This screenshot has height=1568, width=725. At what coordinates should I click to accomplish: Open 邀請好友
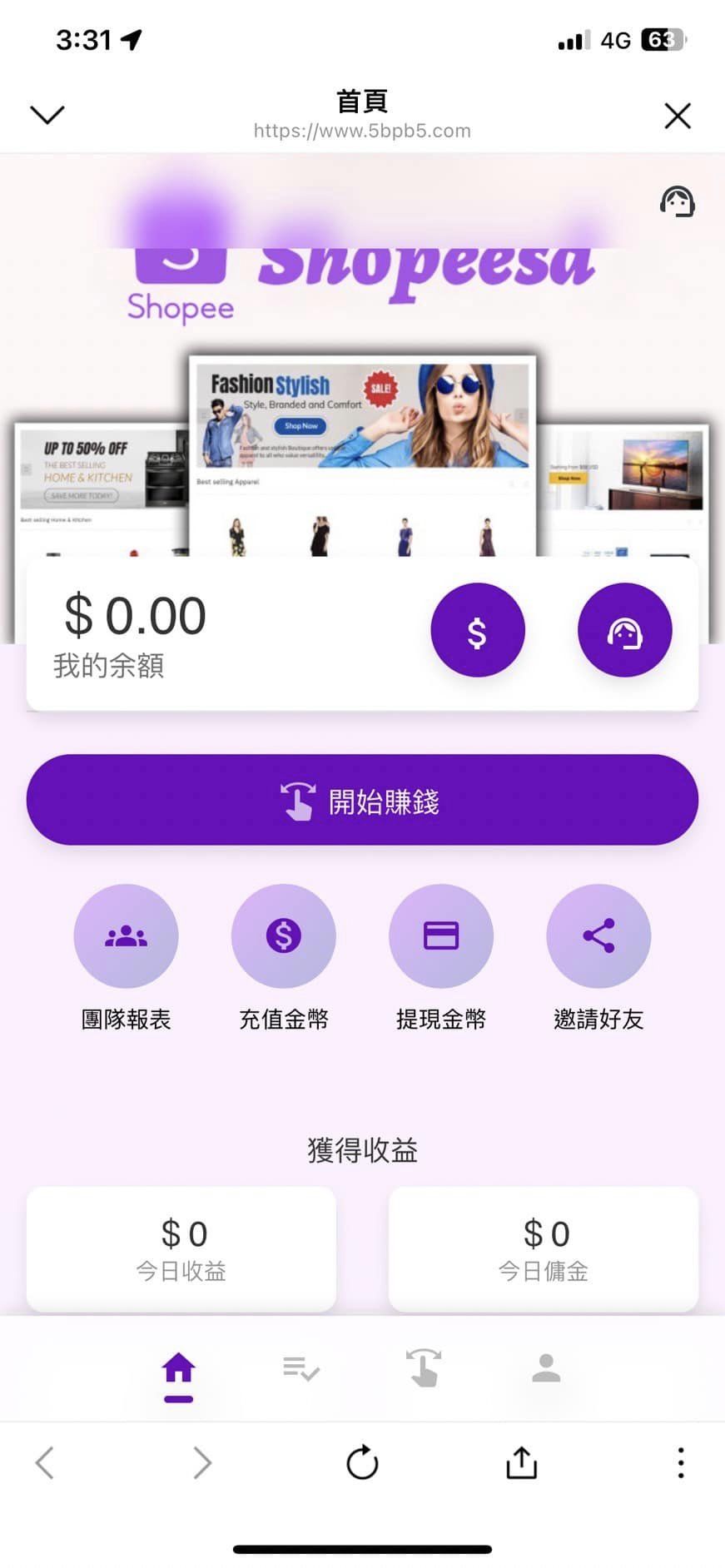[598, 936]
